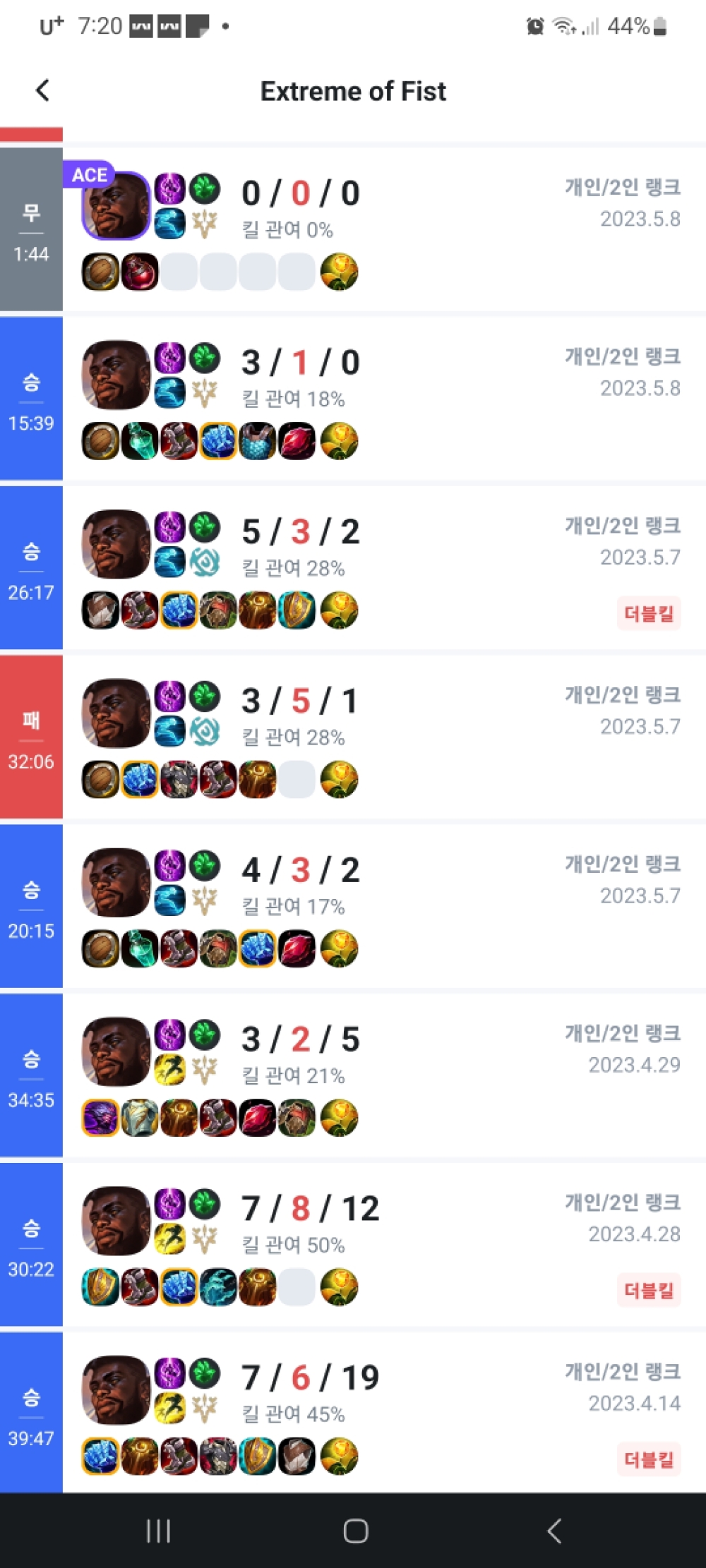706x1568 pixels.
Task: Tap the system home button
Action: (x=355, y=1531)
